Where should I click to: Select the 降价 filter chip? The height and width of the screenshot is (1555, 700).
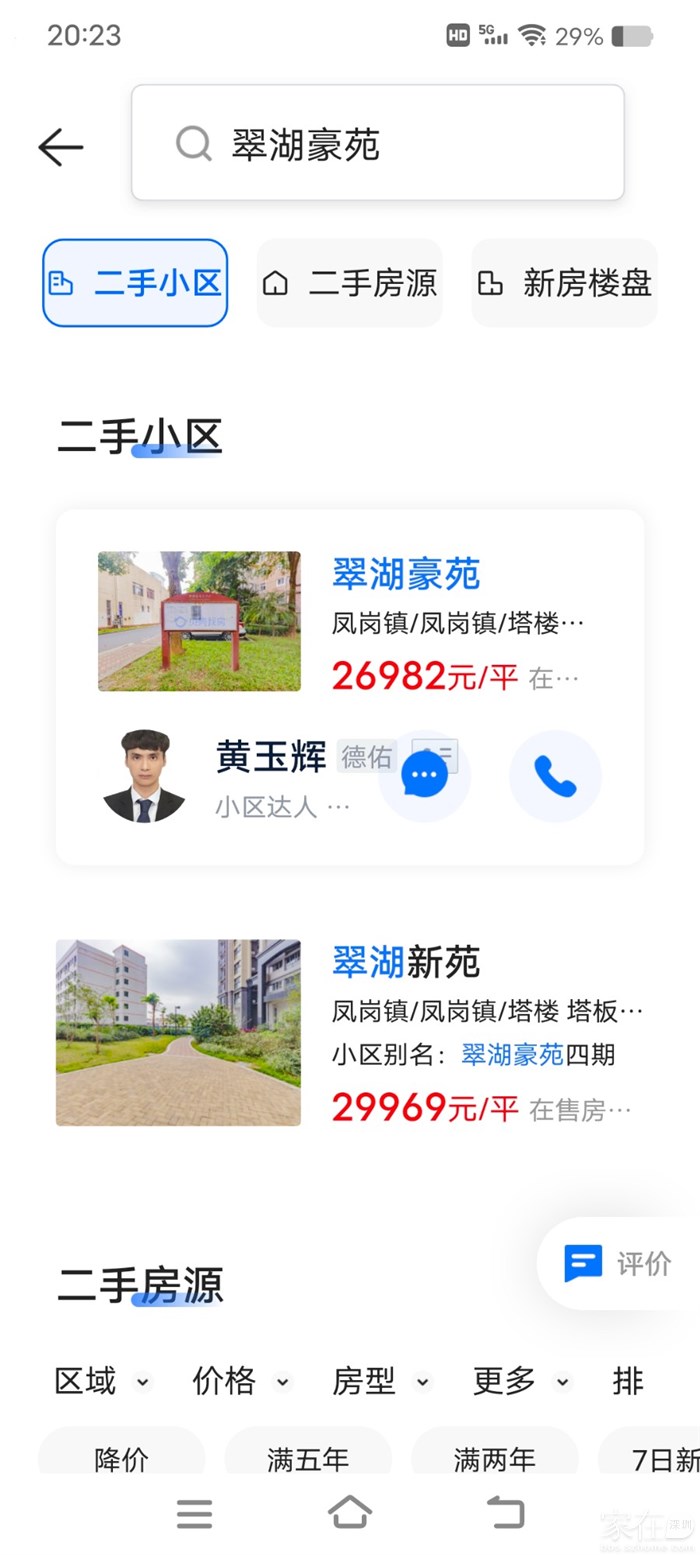point(122,1459)
